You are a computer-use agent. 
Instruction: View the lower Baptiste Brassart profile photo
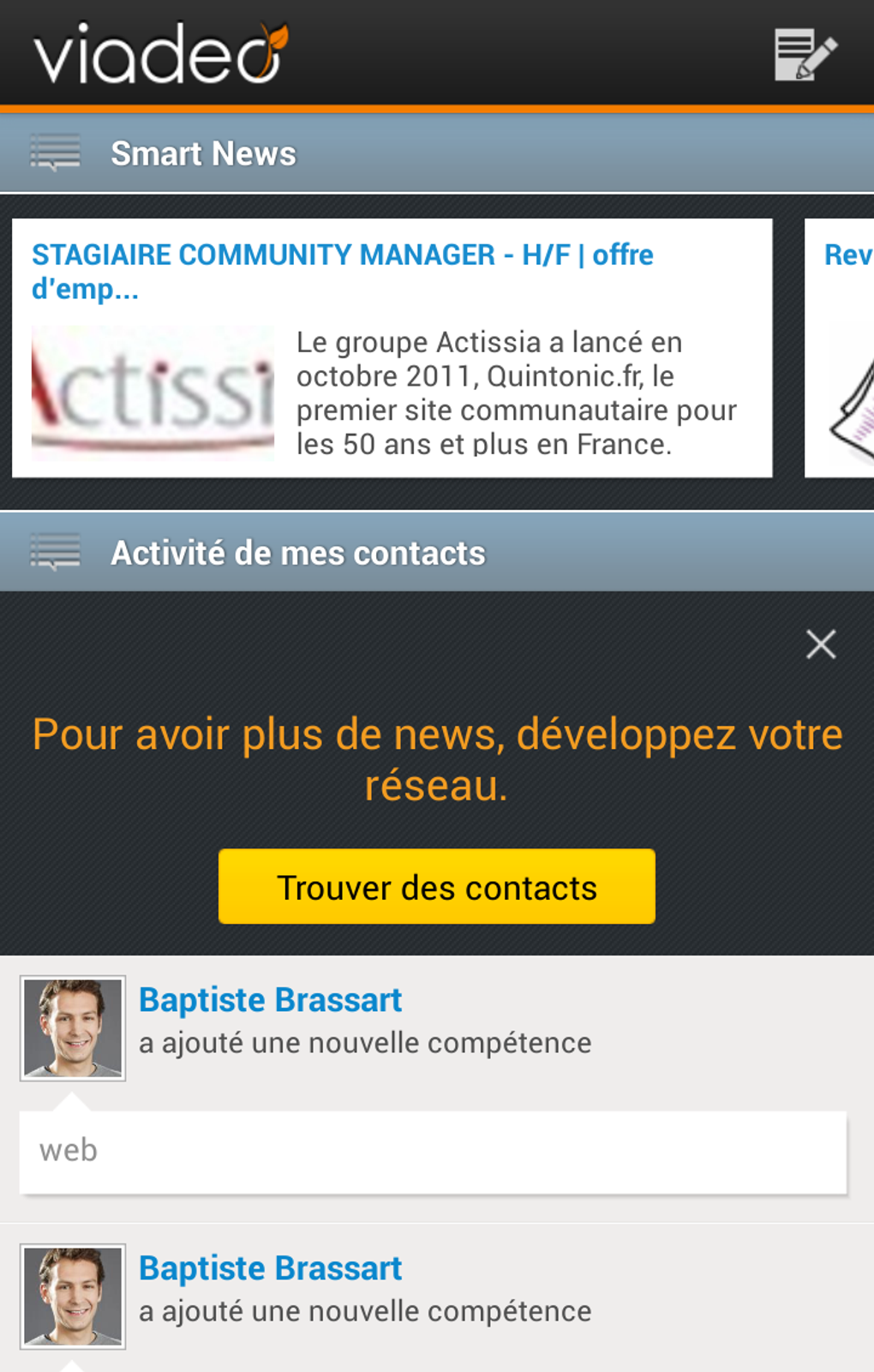[x=72, y=1295]
